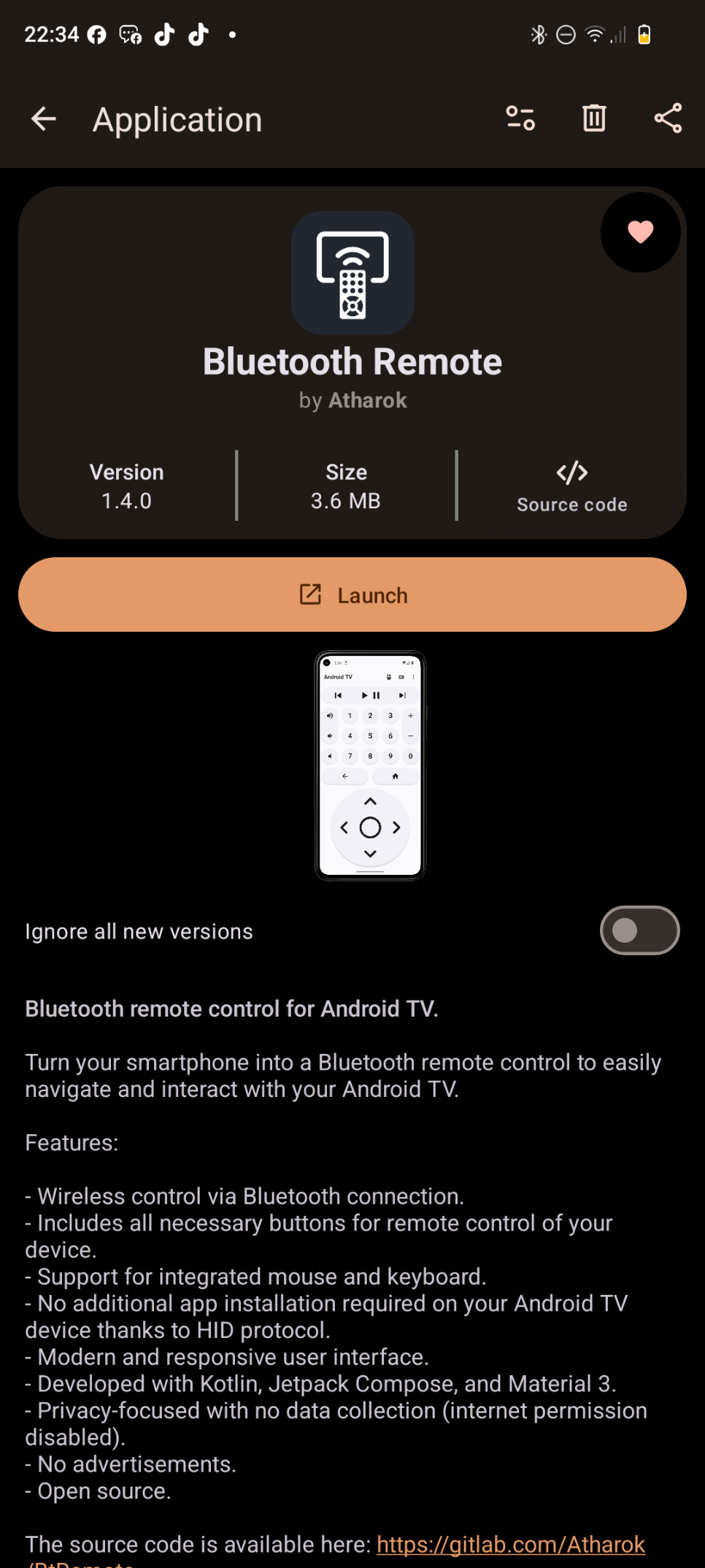The height and width of the screenshot is (1568, 705).
Task: Go back using the arrow
Action: click(44, 118)
